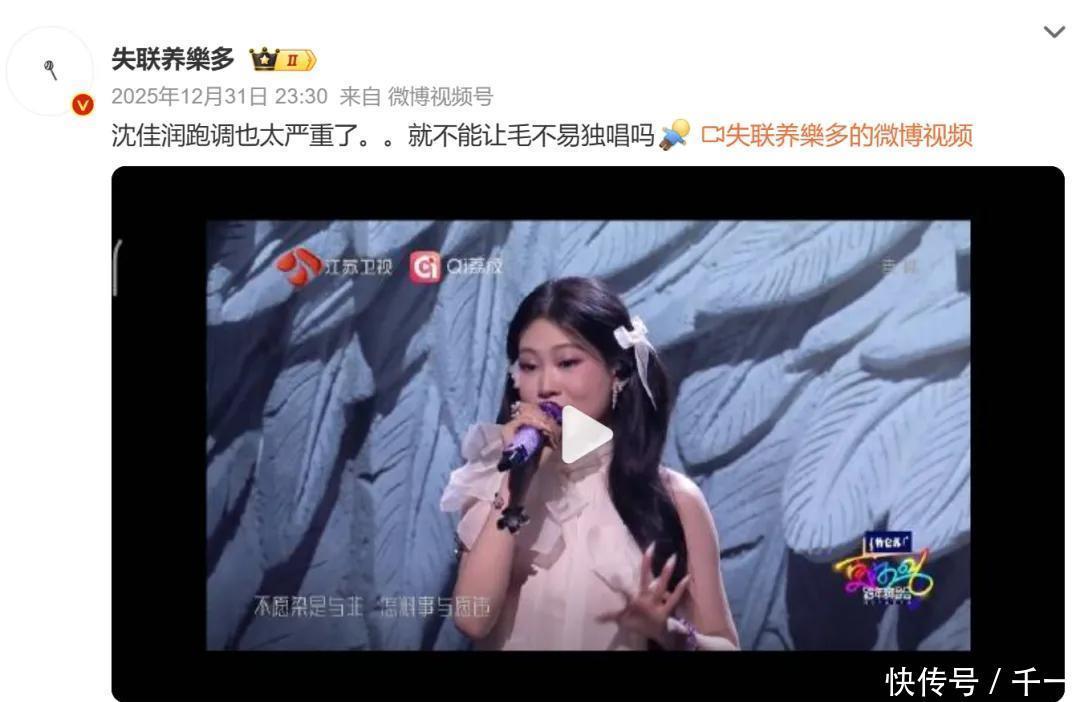Open the 微博视频号 source link

click(x=440, y=96)
